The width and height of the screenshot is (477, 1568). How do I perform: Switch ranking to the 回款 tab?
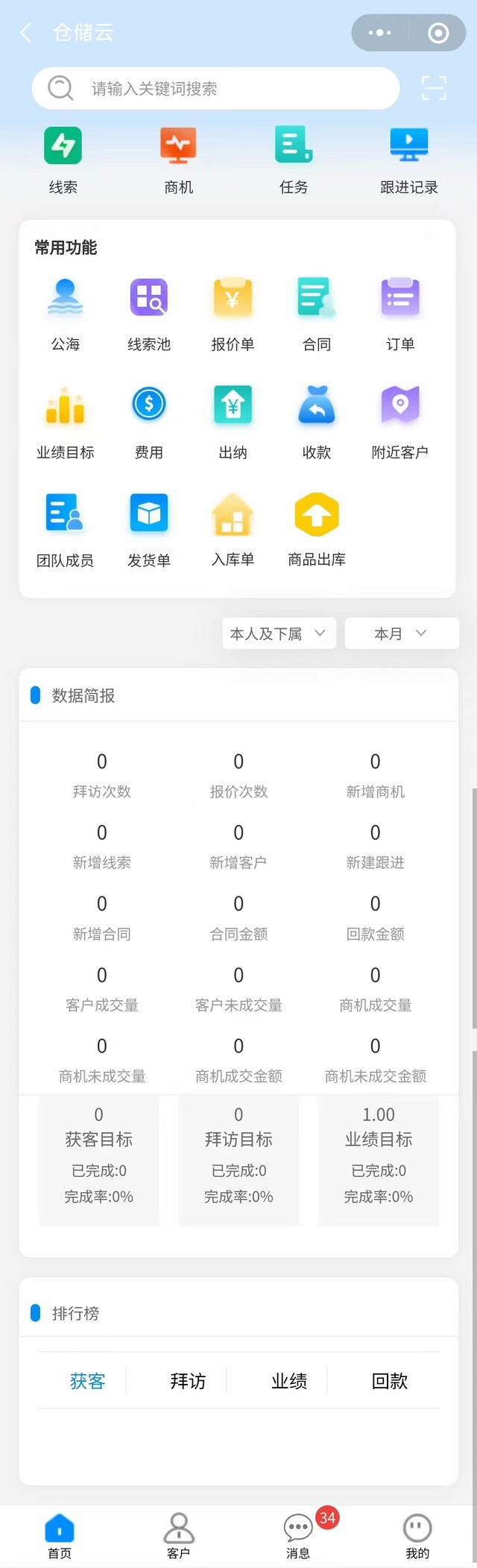pyautogui.click(x=390, y=1381)
